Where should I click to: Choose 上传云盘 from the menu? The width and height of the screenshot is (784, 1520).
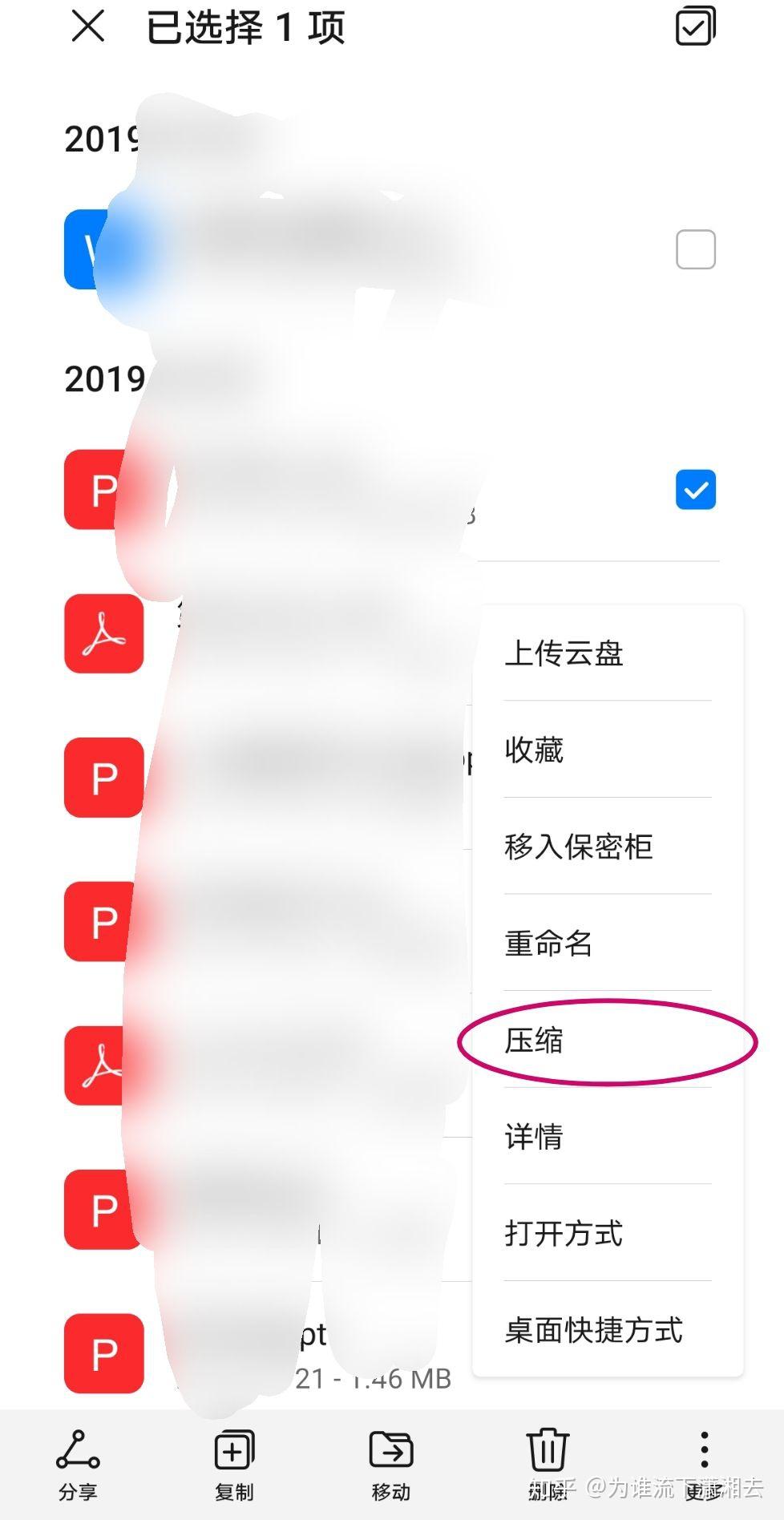(608, 653)
